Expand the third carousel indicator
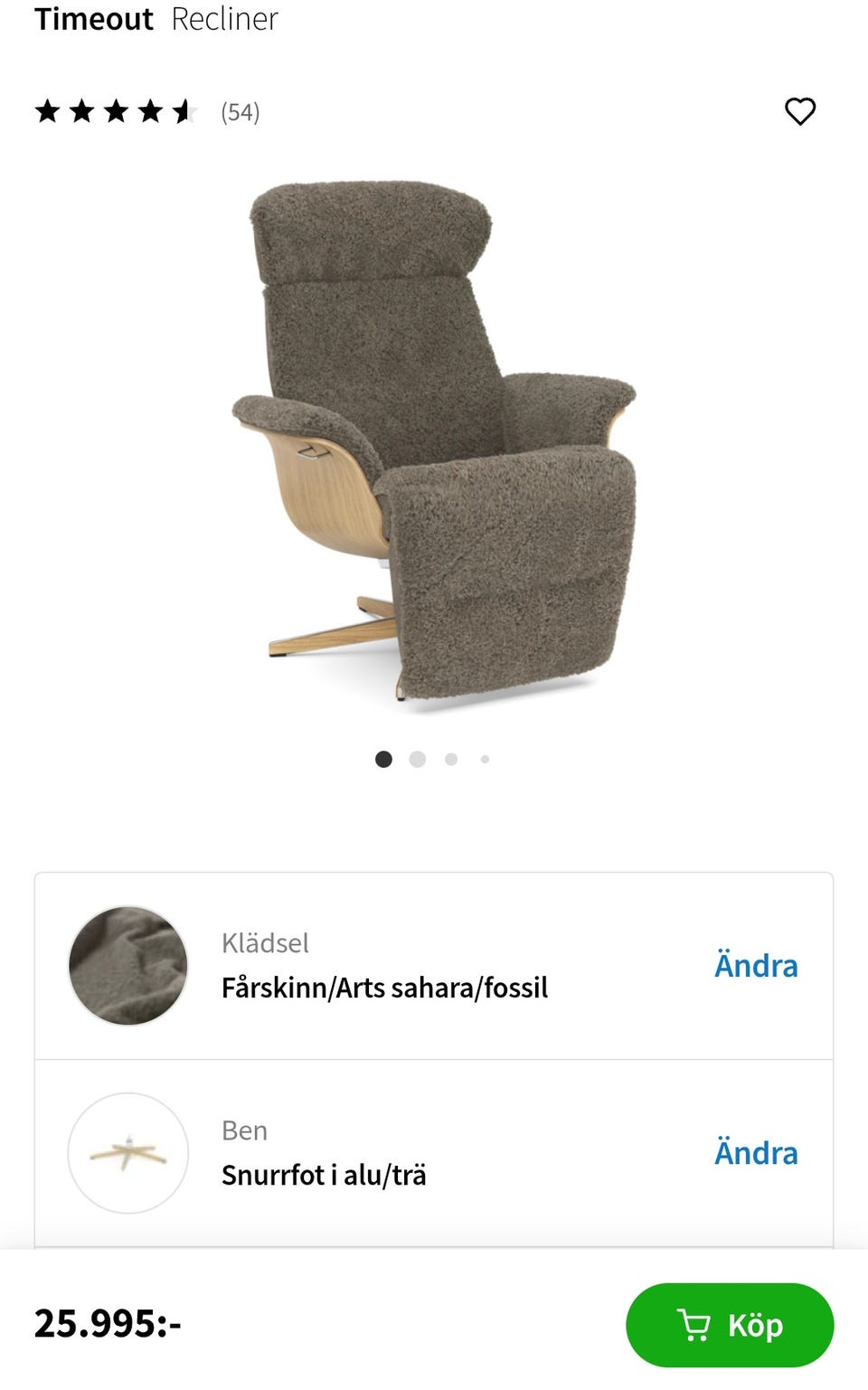868x1390 pixels. (451, 759)
